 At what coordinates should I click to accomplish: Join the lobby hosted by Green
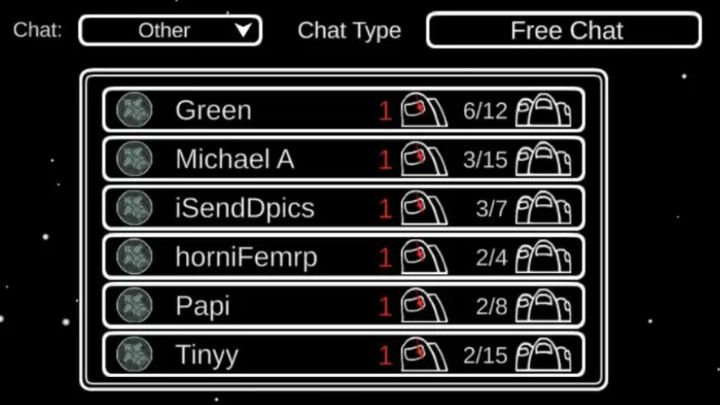[x=343, y=110]
